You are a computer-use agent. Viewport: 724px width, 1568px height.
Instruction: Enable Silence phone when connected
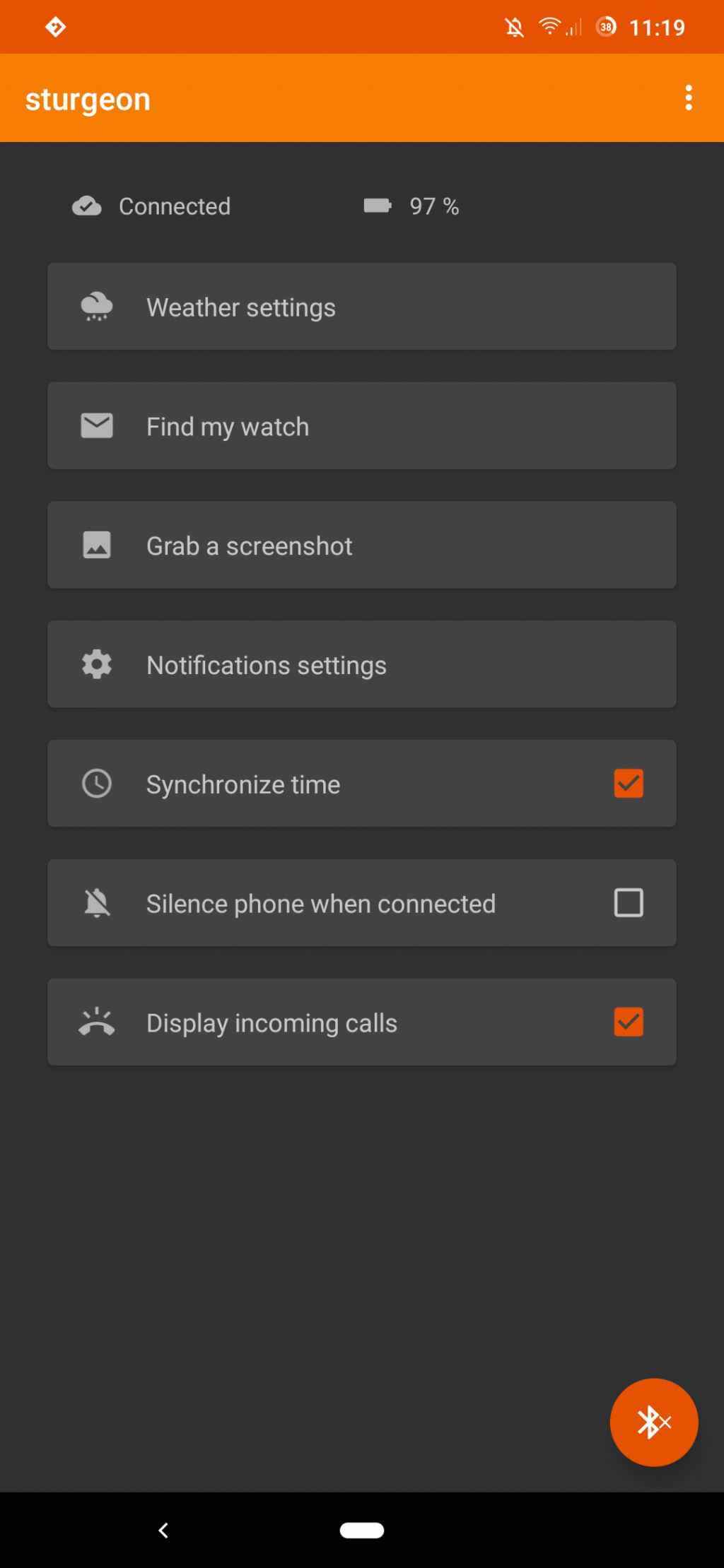click(x=628, y=902)
